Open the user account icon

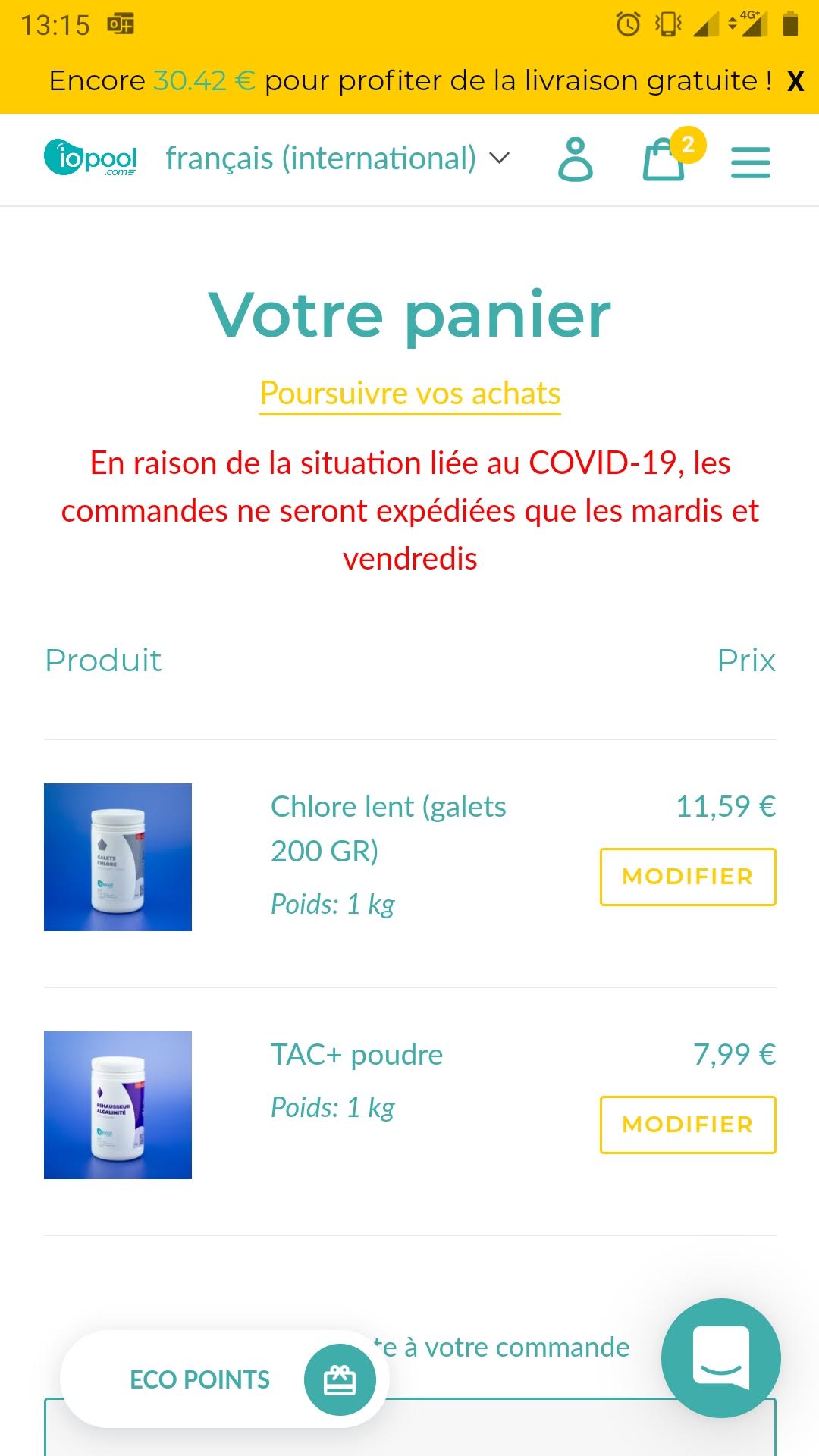[x=575, y=159]
